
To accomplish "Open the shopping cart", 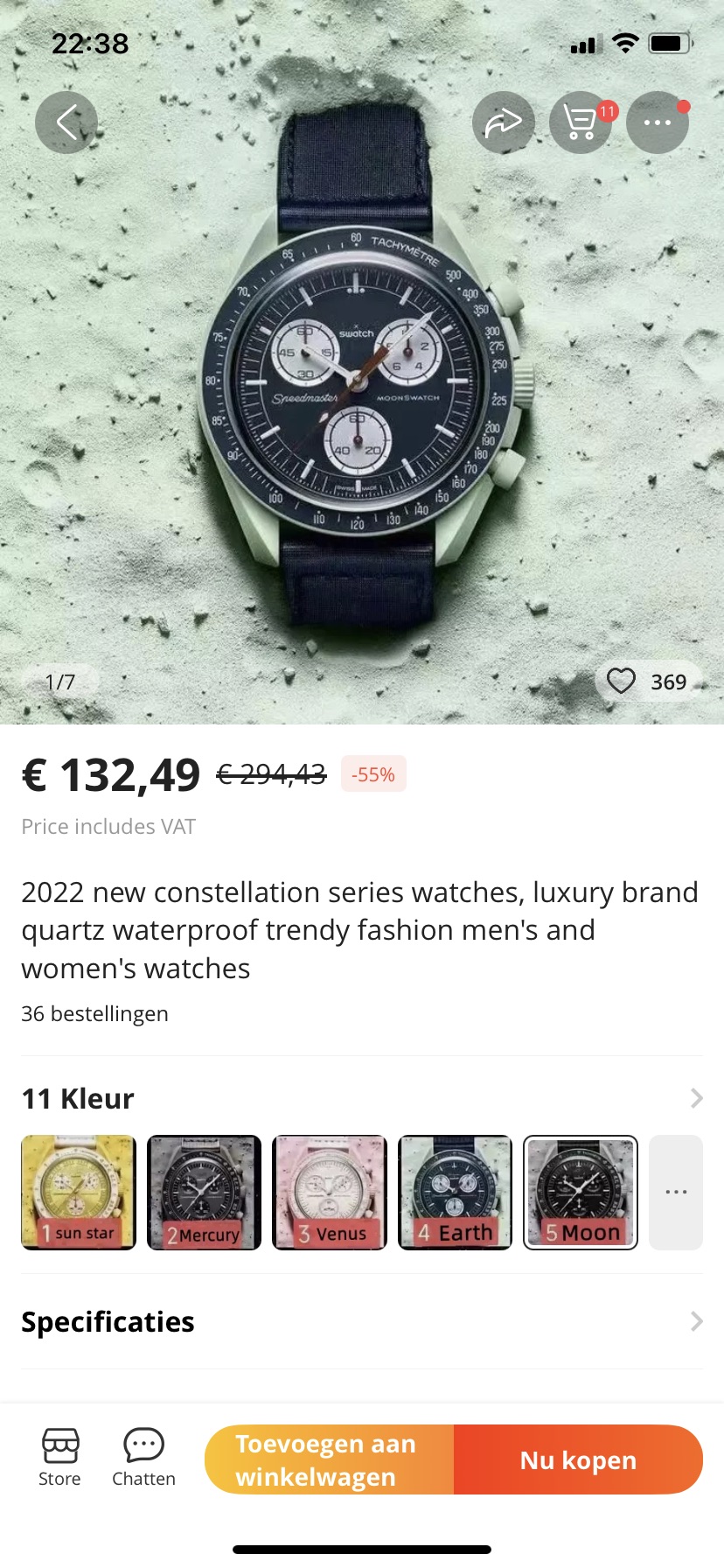I will point(581,122).
